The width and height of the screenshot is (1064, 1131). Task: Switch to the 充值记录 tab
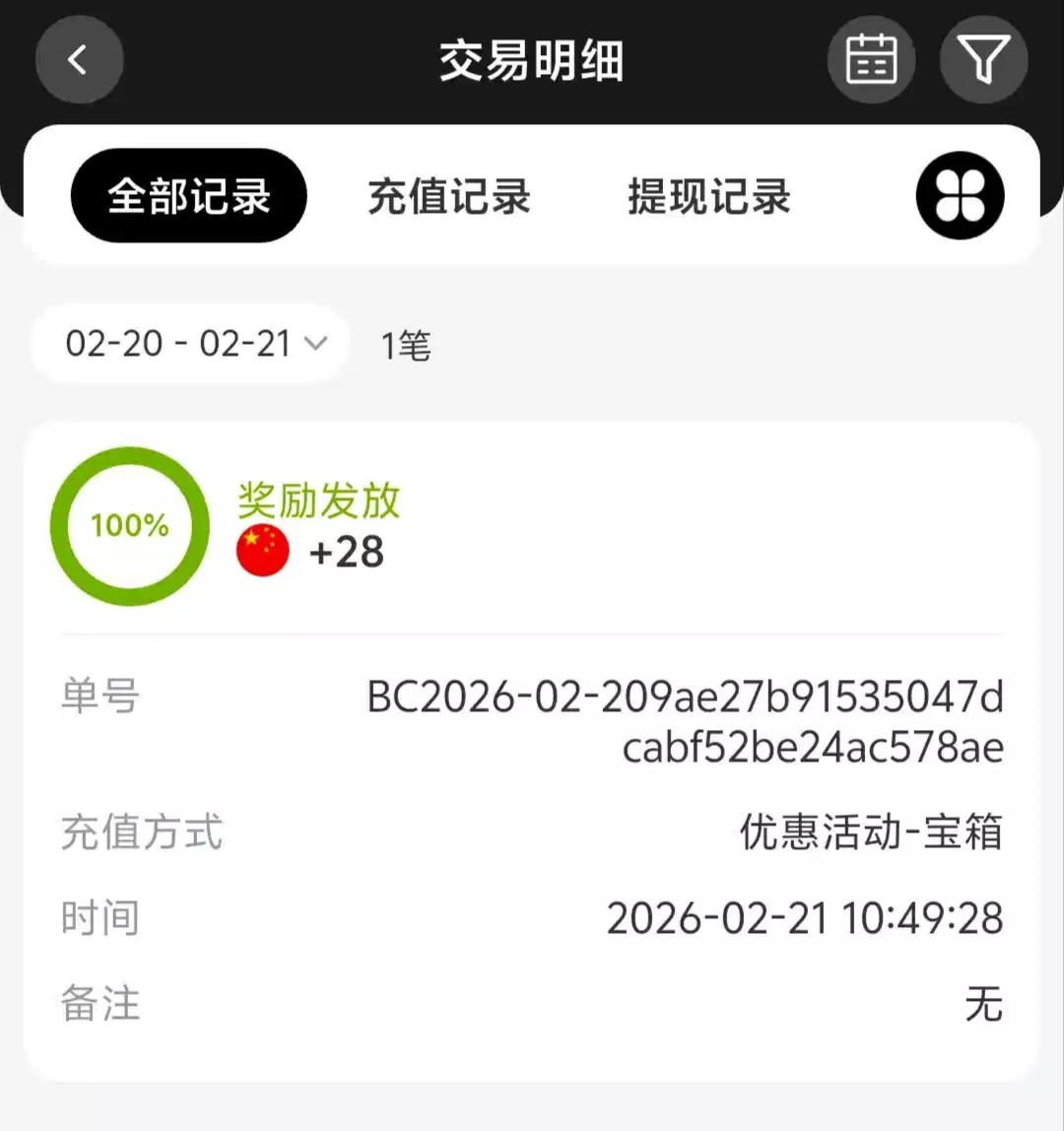pos(449,196)
